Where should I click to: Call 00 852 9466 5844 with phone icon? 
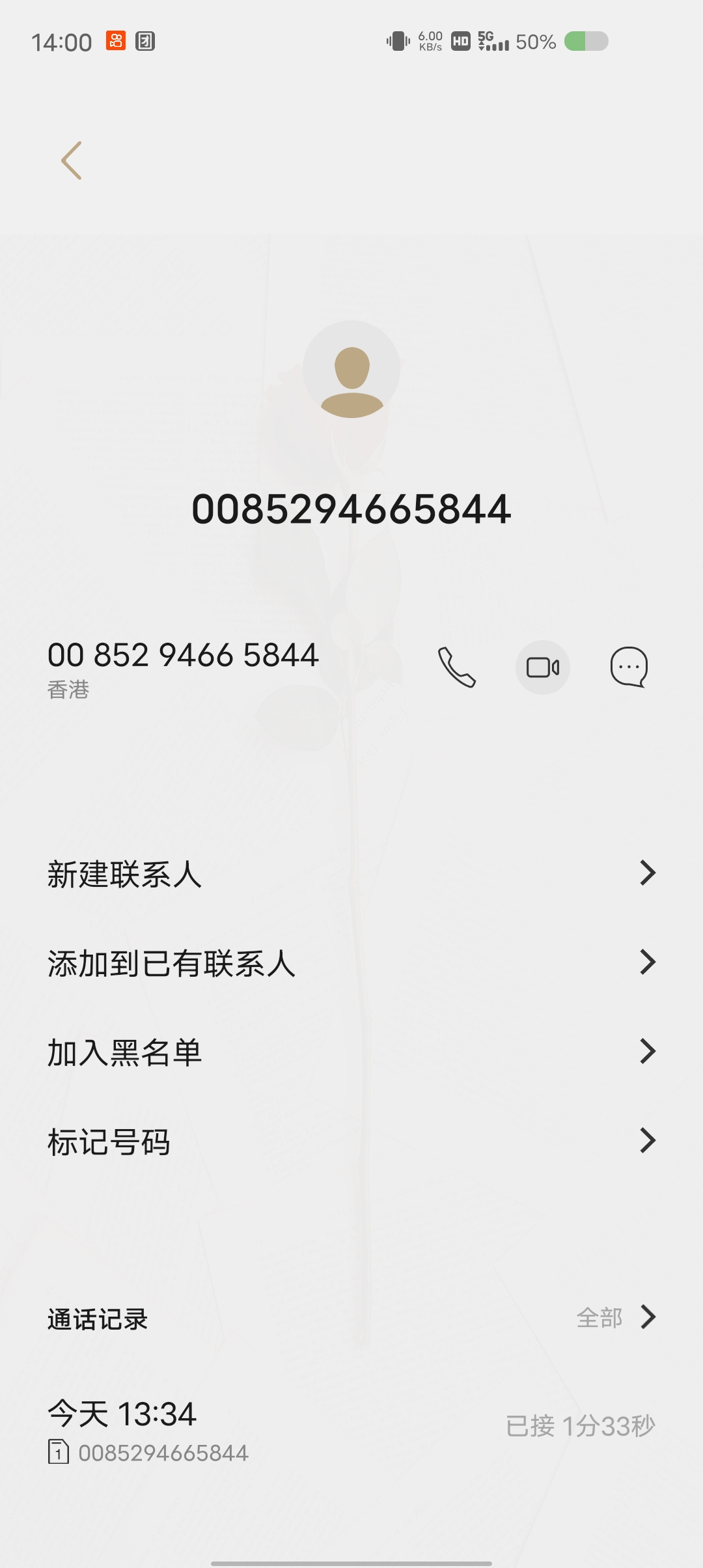coord(457,667)
